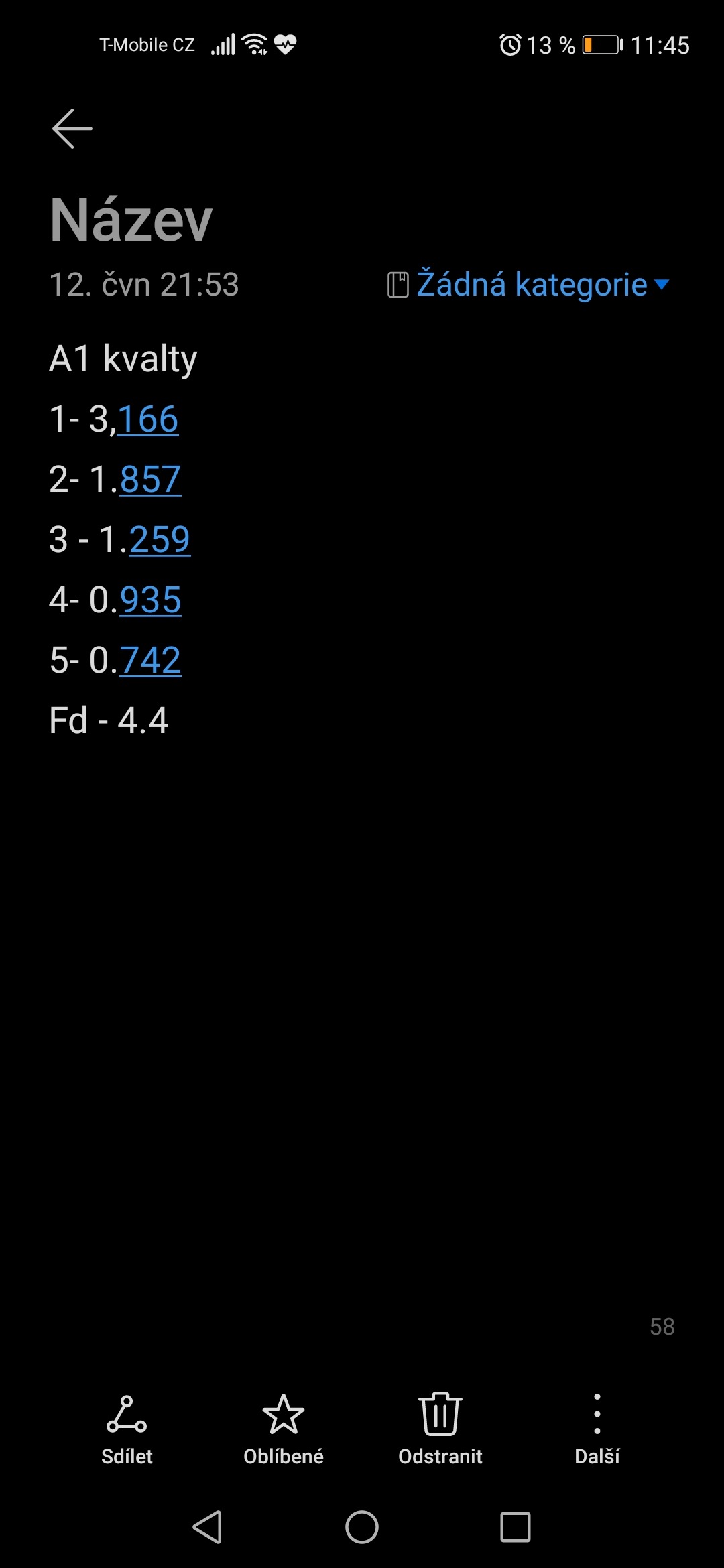Screen dimensions: 724x1568
Task: Open the underlined number 857
Action: pos(150,480)
